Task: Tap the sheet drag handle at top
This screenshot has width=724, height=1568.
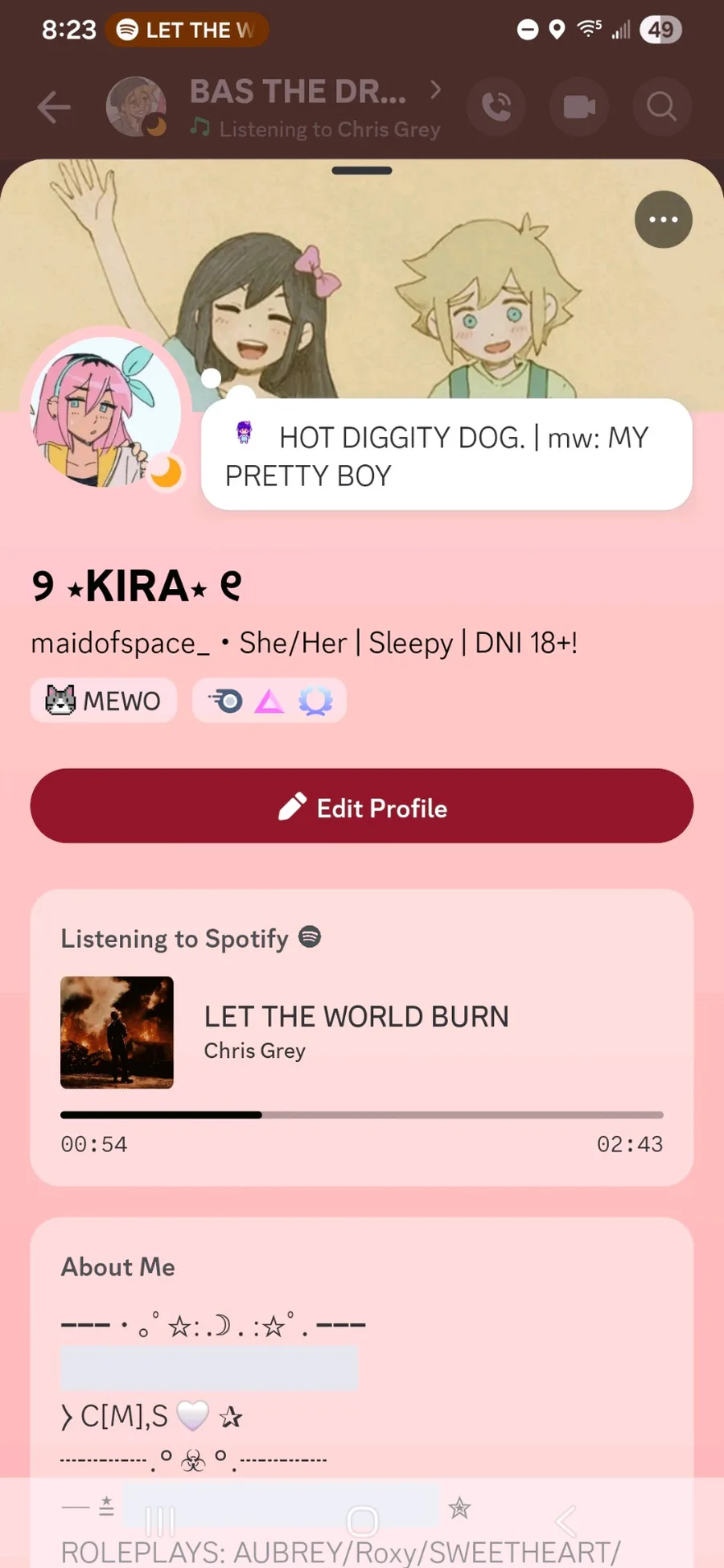Action: click(362, 171)
